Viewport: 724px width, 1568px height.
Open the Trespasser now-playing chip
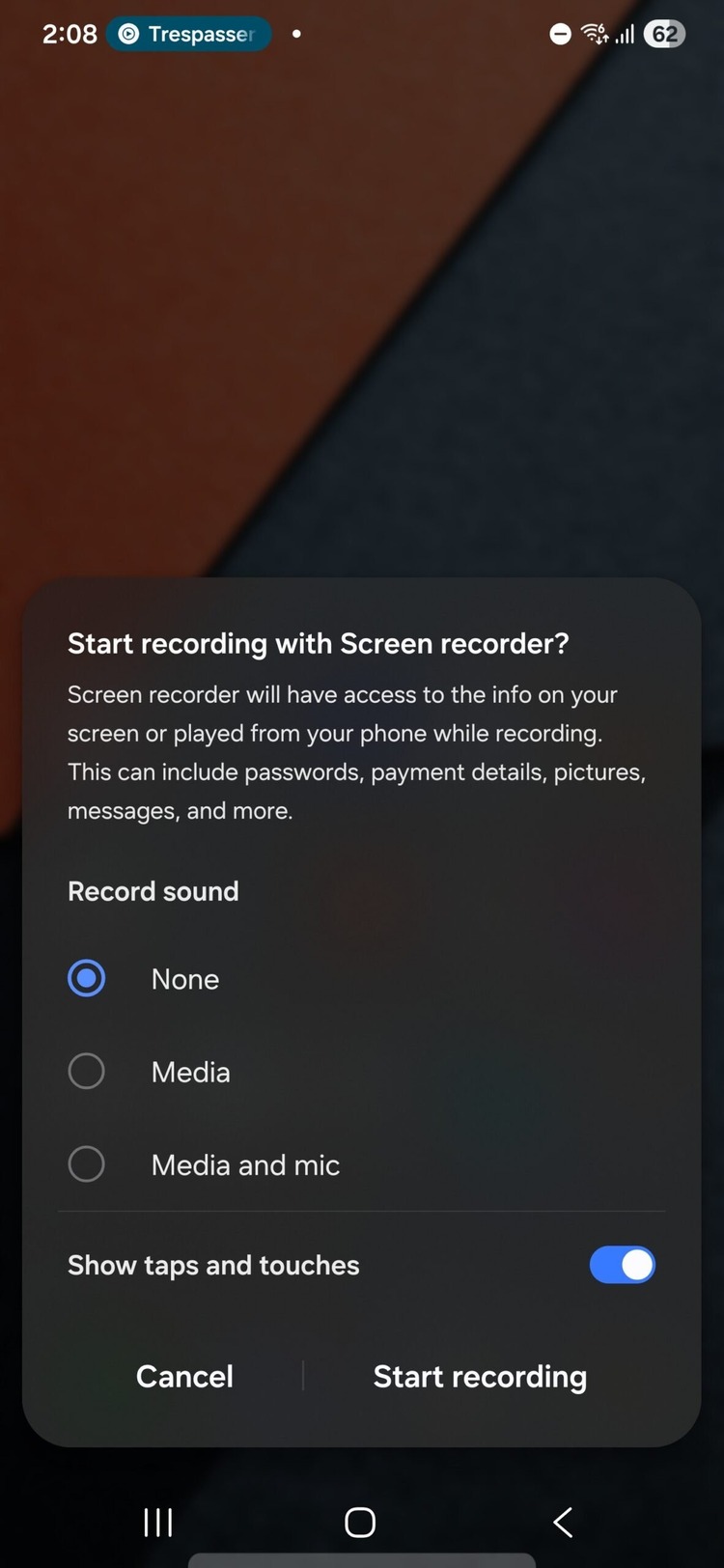point(188,34)
